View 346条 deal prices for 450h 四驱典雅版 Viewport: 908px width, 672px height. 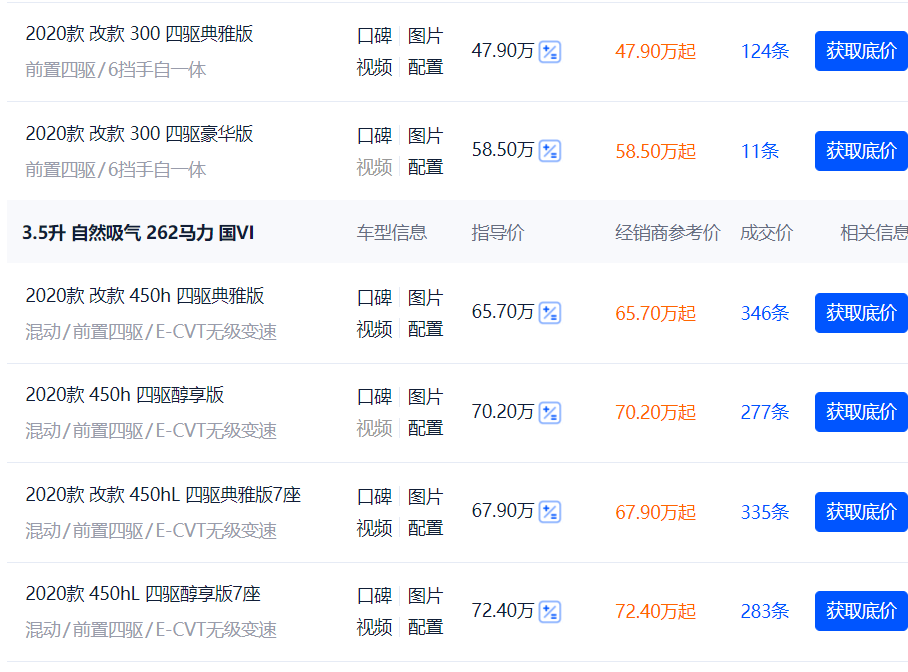click(764, 313)
